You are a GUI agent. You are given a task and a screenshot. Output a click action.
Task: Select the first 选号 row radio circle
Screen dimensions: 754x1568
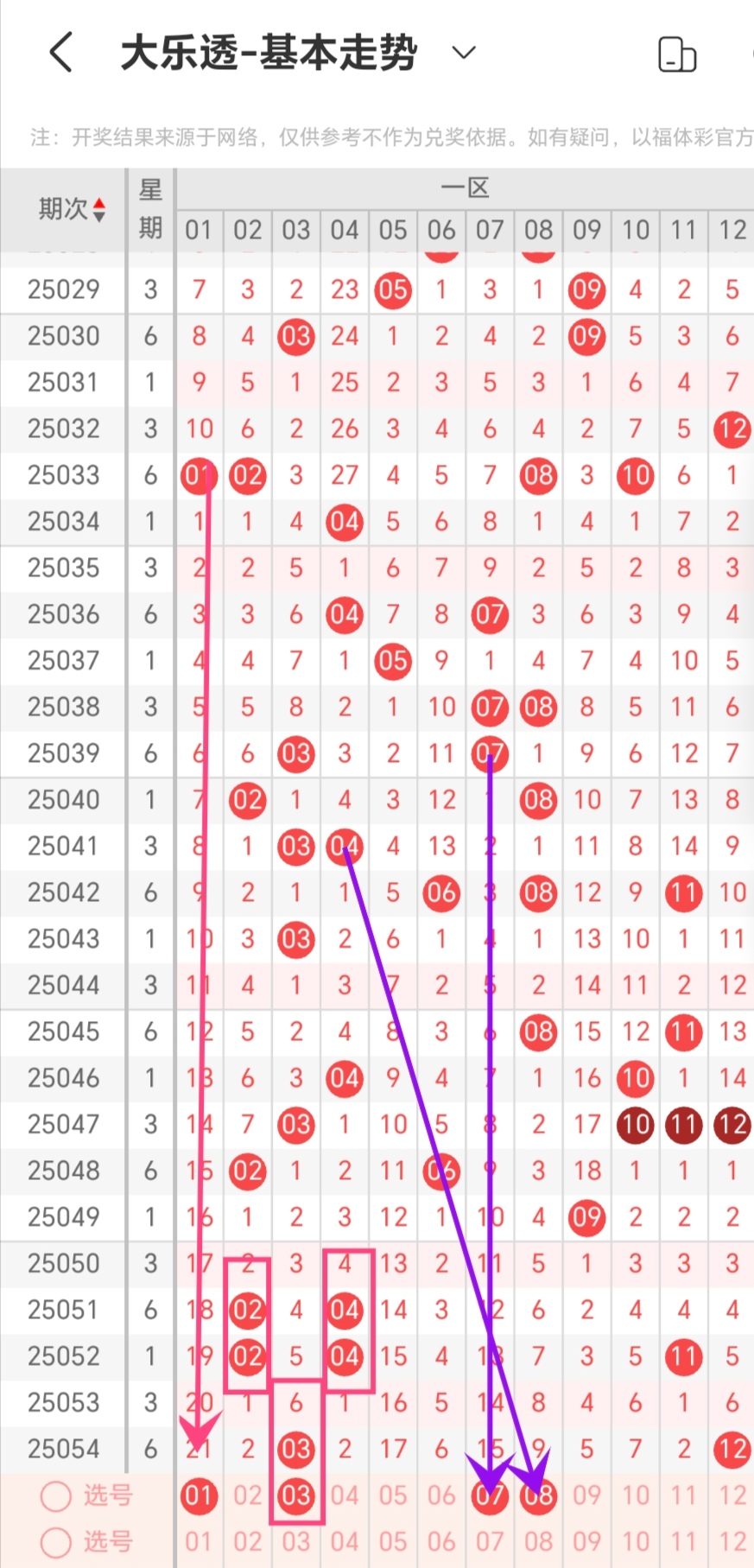click(56, 1496)
